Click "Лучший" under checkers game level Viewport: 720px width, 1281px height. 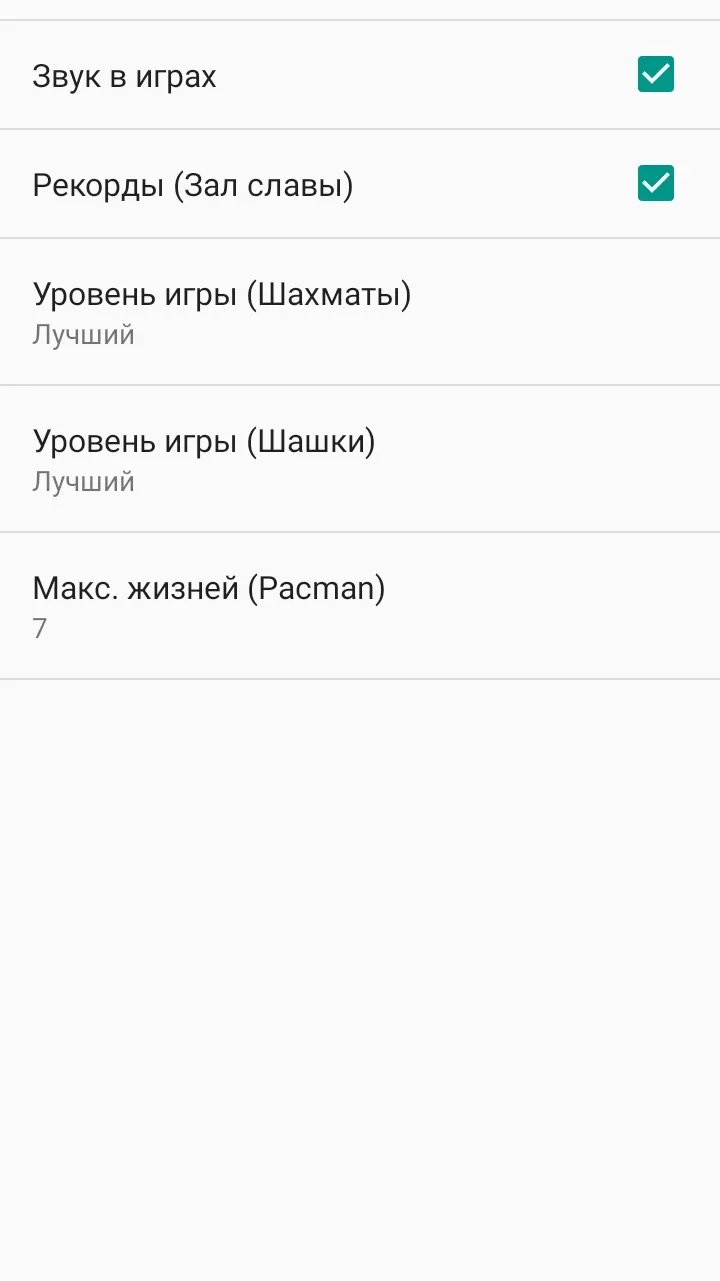click(85, 481)
